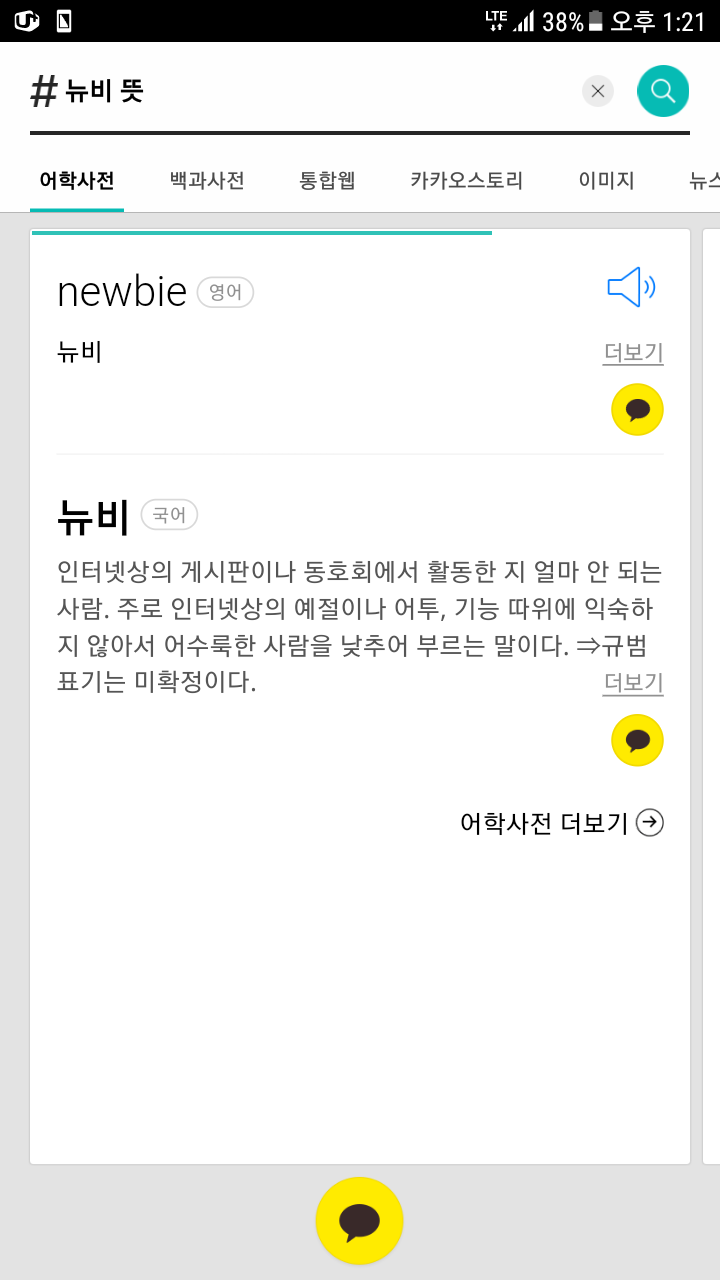This screenshot has width=720, height=1280.
Task: Switch to the 이미지 tab
Action: point(606,181)
